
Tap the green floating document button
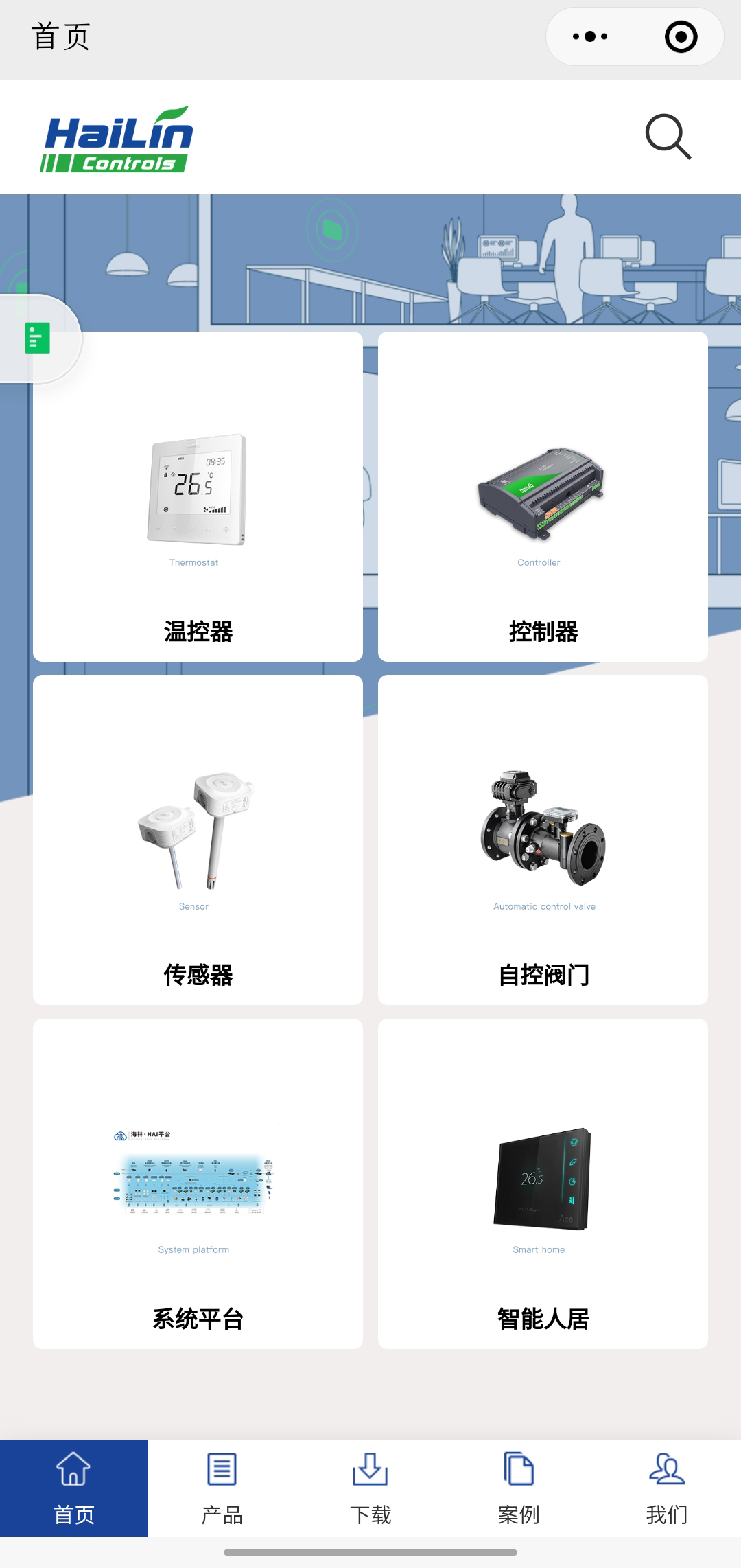coord(38,338)
